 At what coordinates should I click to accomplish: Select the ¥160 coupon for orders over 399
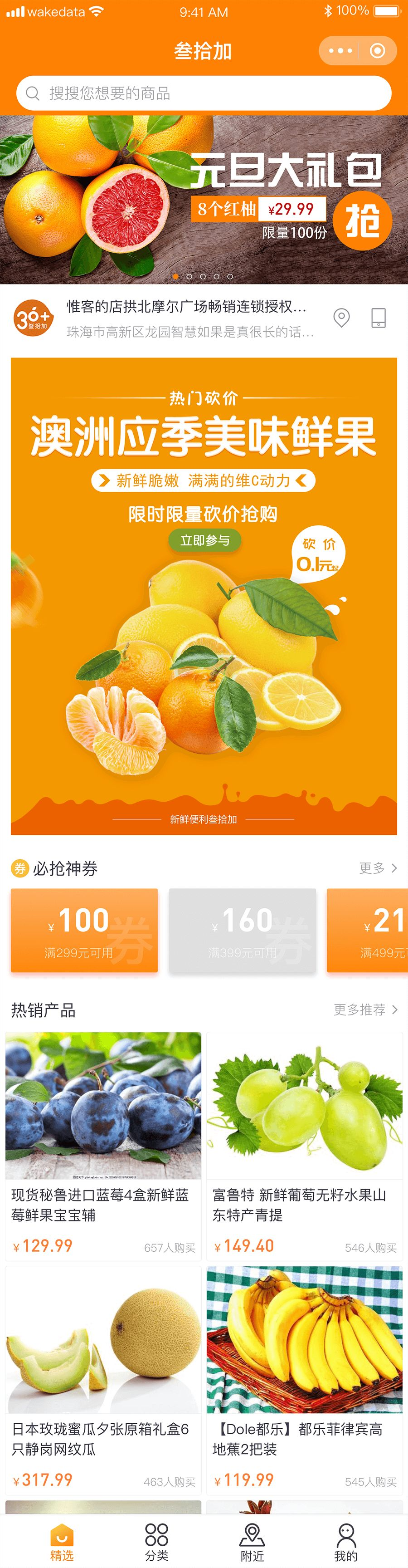[243, 930]
